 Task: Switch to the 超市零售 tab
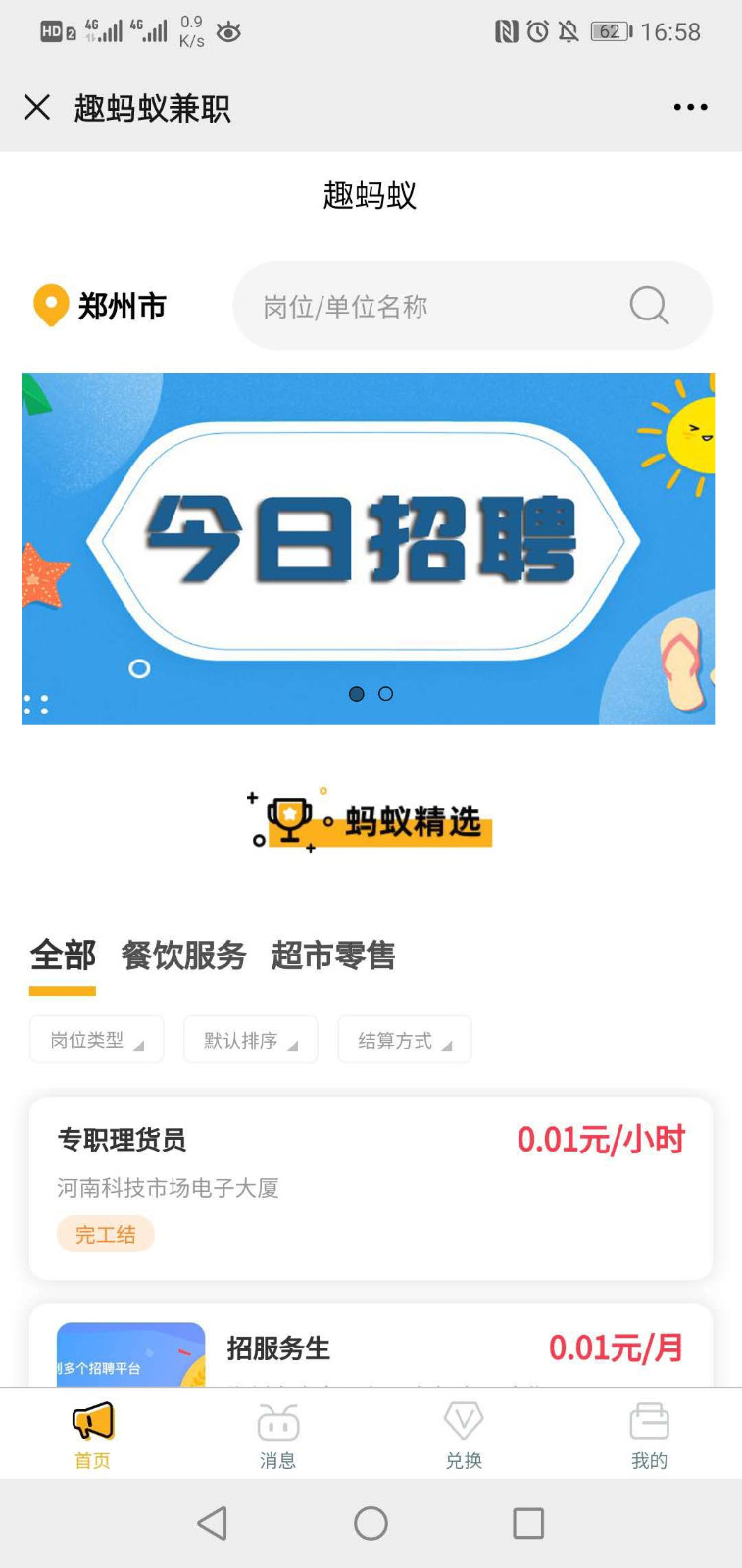pos(333,955)
